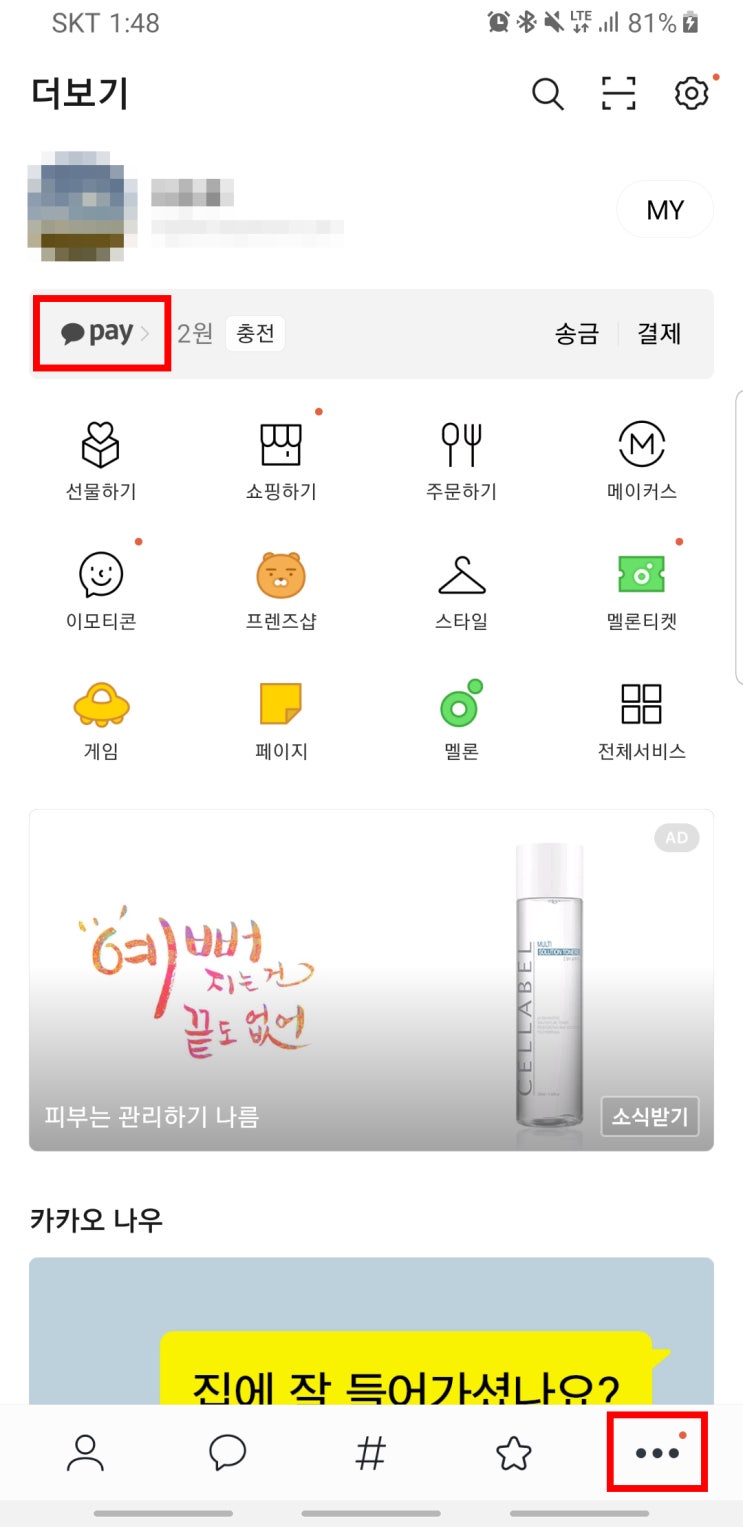Tap 소식받기 on the Cellabel ad

pos(650,1116)
